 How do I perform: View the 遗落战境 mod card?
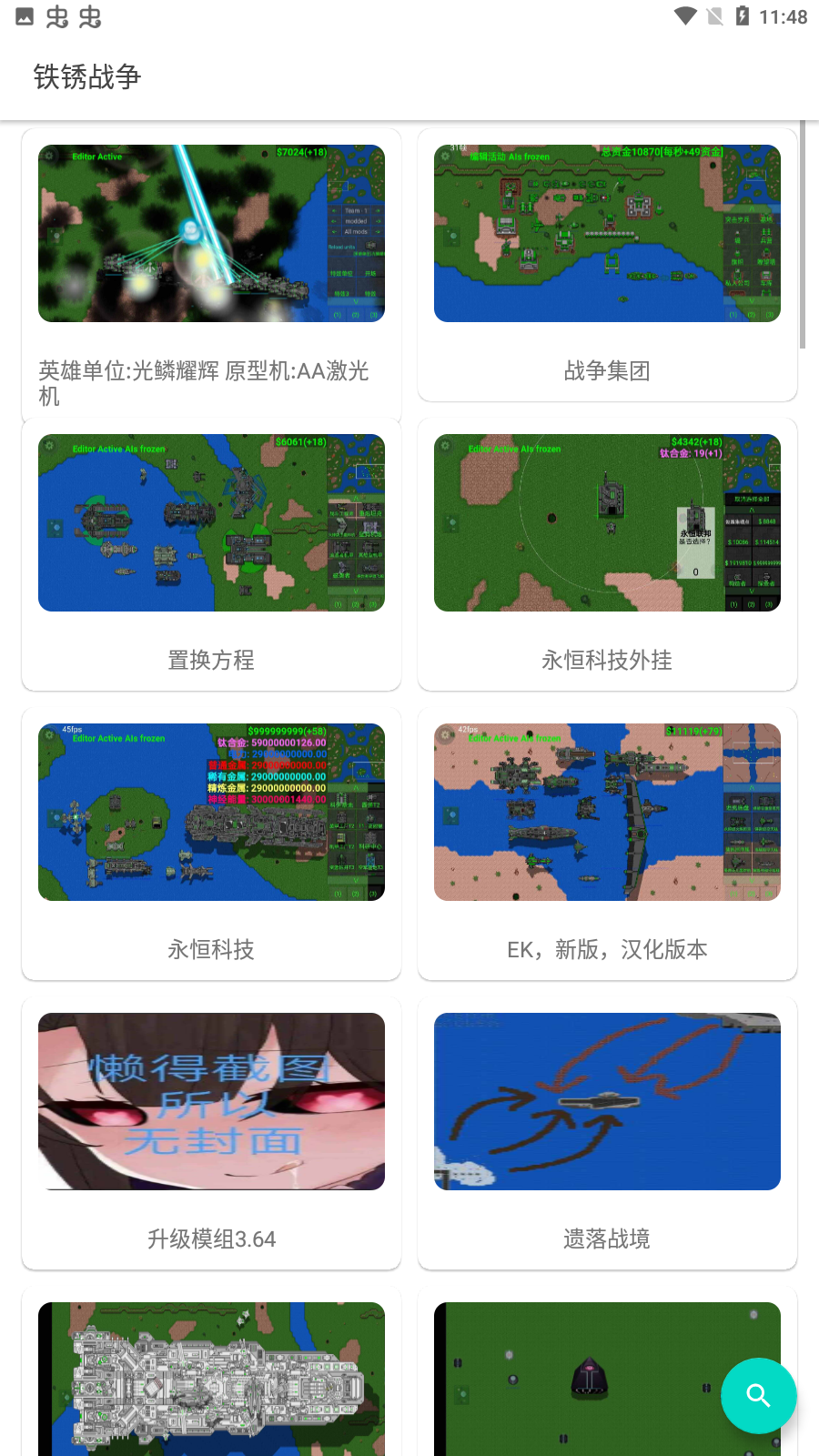[x=607, y=1134]
